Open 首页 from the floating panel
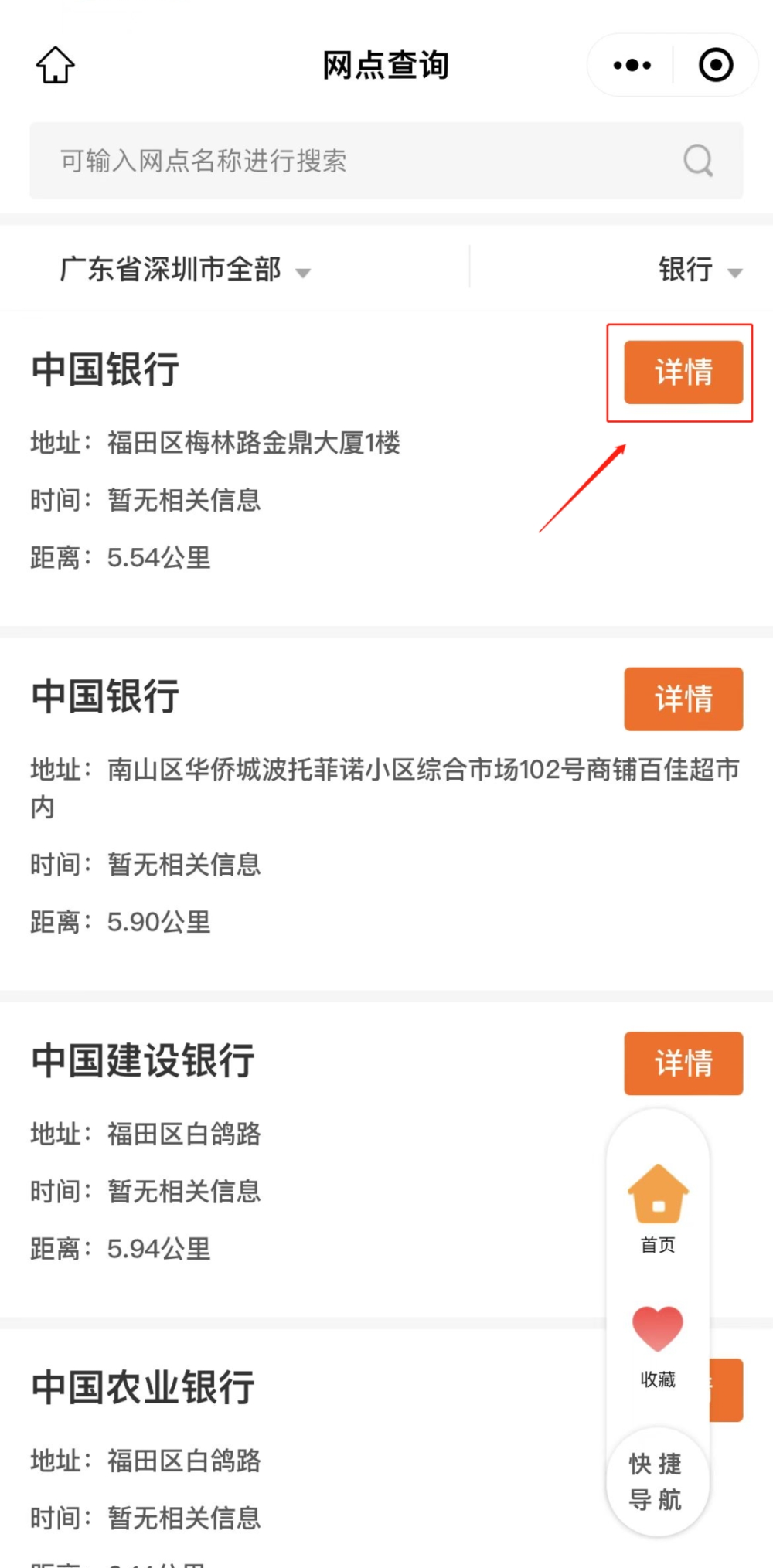The image size is (773, 1568). [x=658, y=1209]
